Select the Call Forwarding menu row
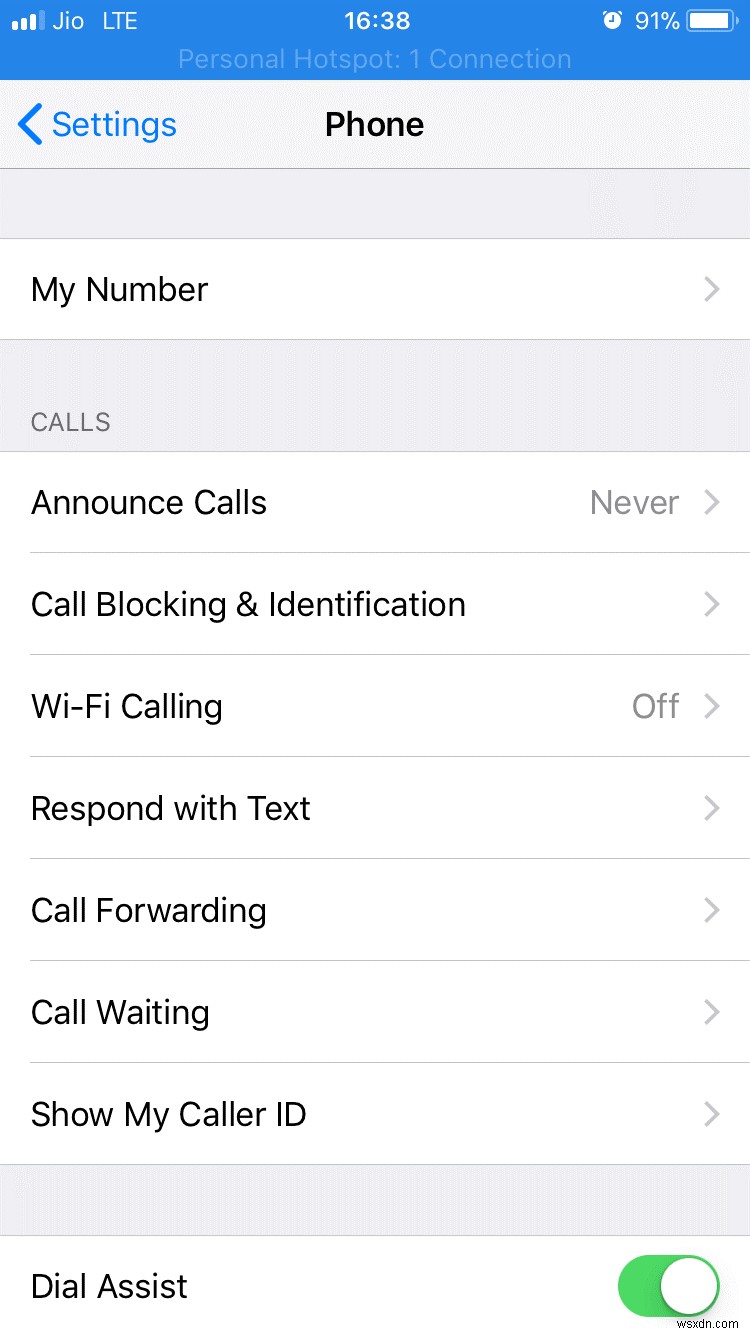750x1334 pixels. 375,910
